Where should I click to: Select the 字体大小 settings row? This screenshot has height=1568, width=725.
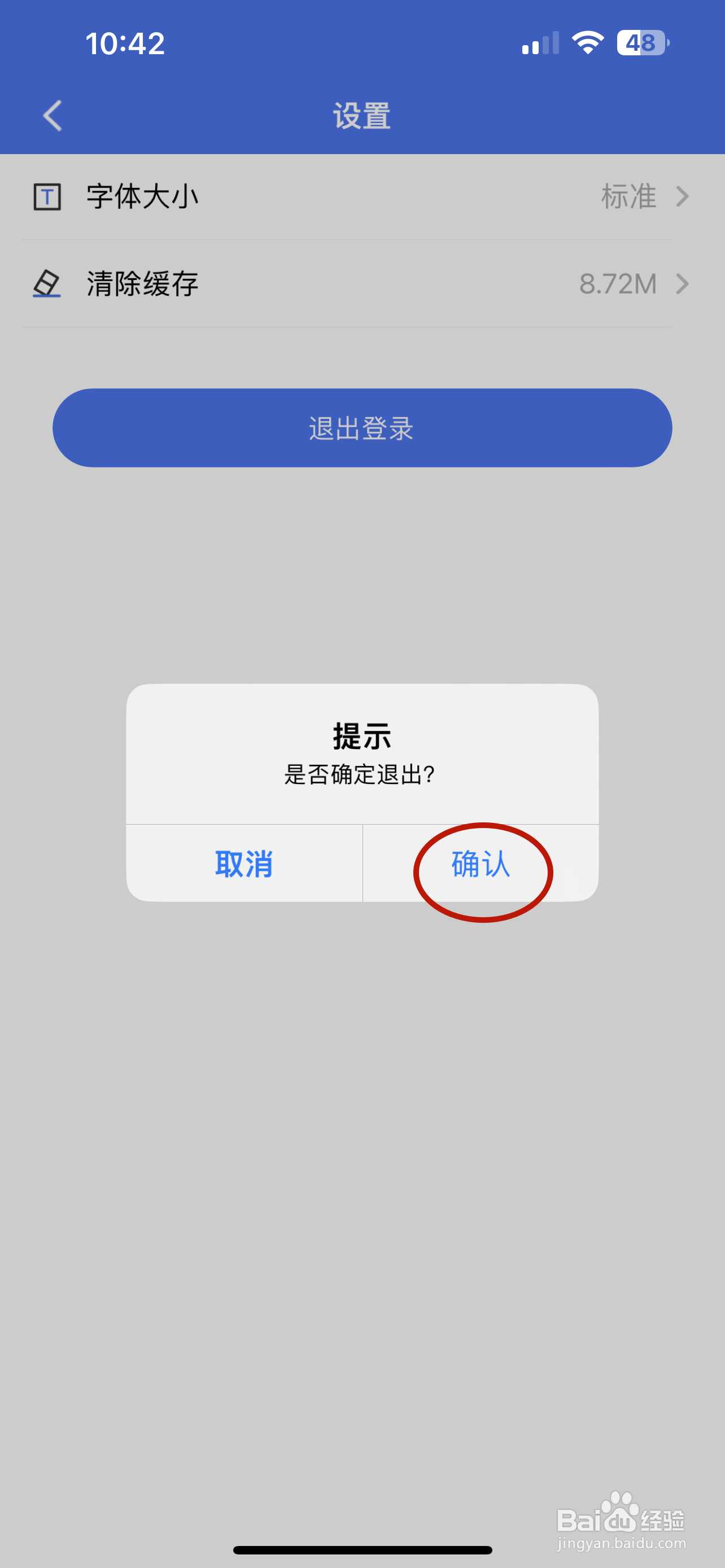[x=243, y=196]
